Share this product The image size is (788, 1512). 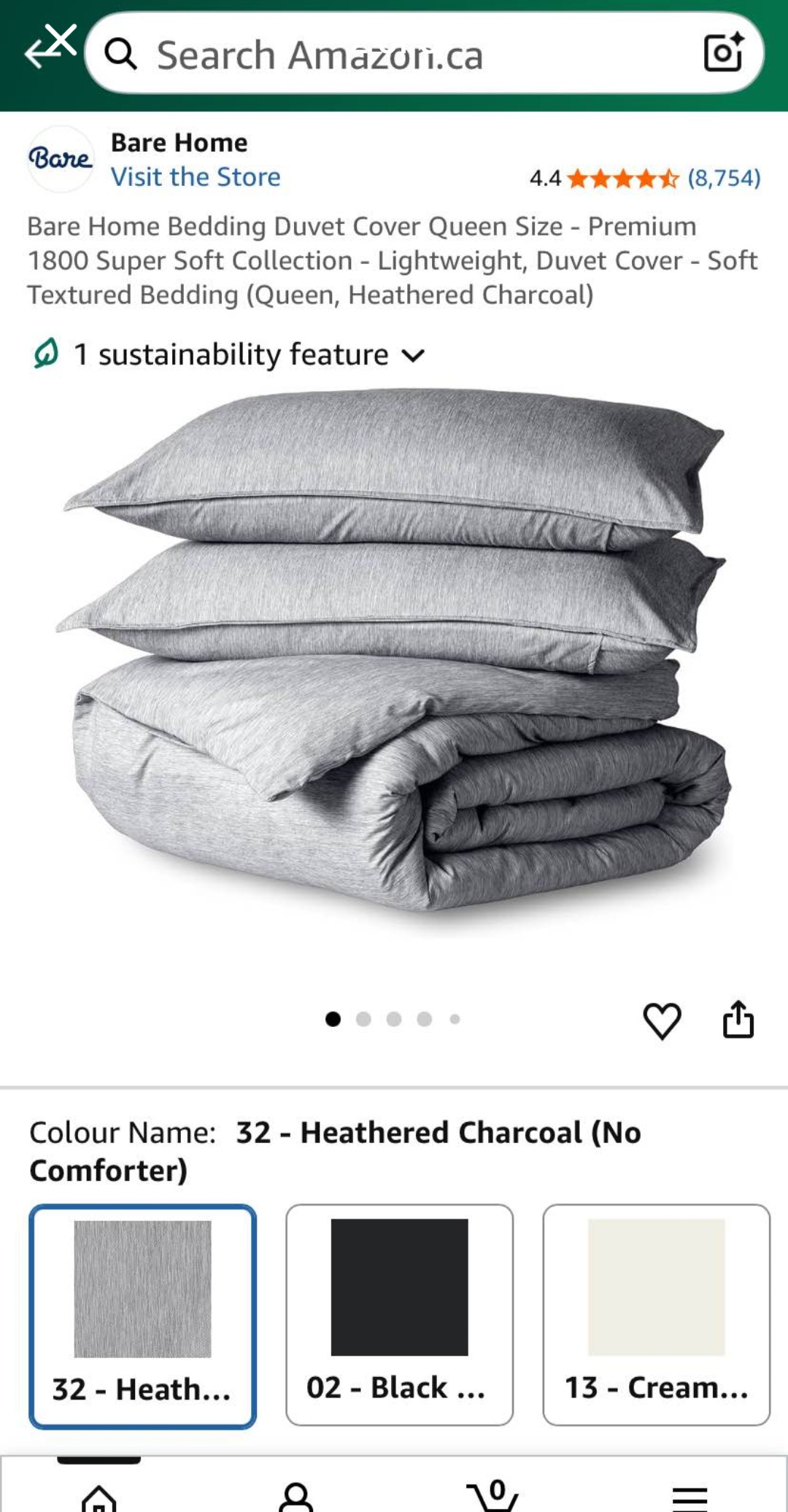[x=738, y=1019]
